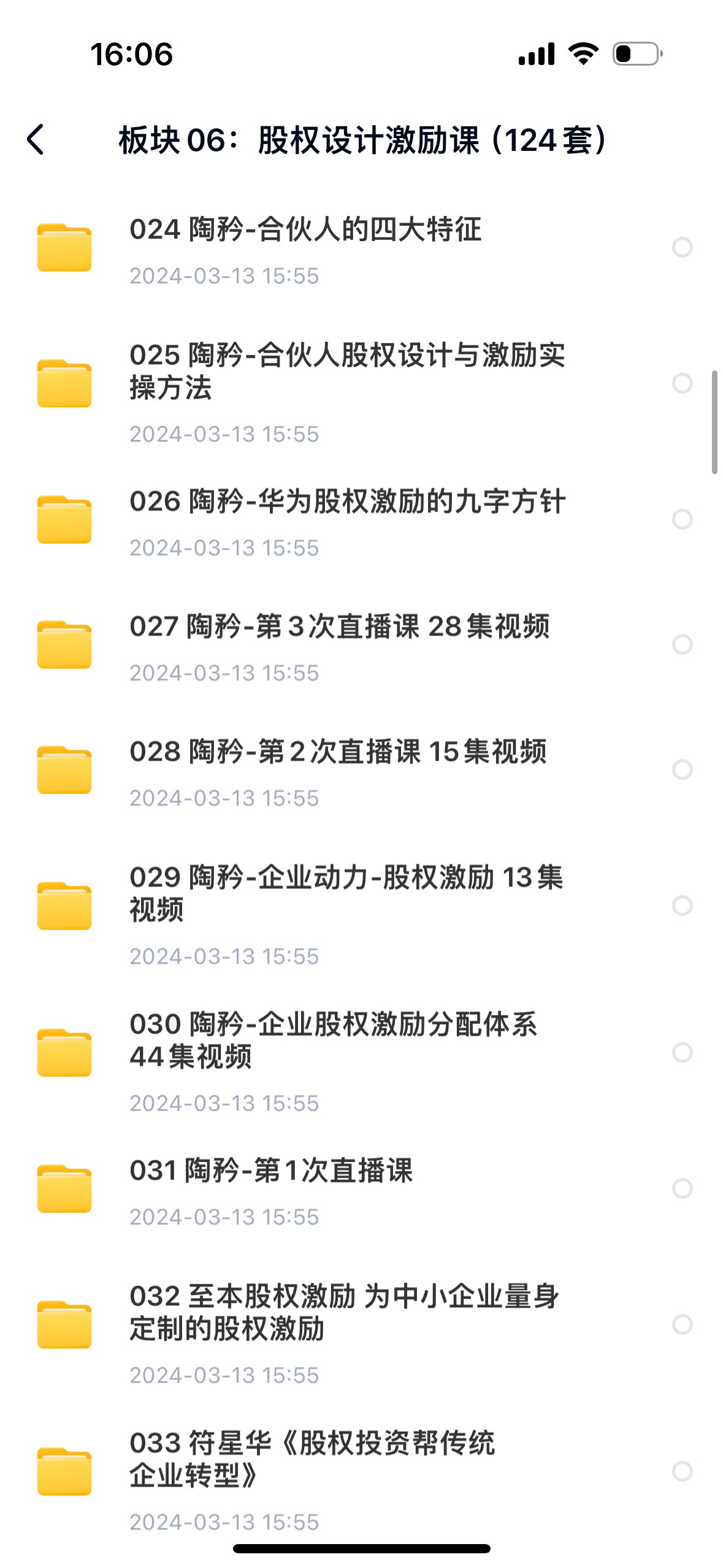This screenshot has height=1568, width=723.
Task: Select the circle beside folder 028
Action: pos(682,770)
